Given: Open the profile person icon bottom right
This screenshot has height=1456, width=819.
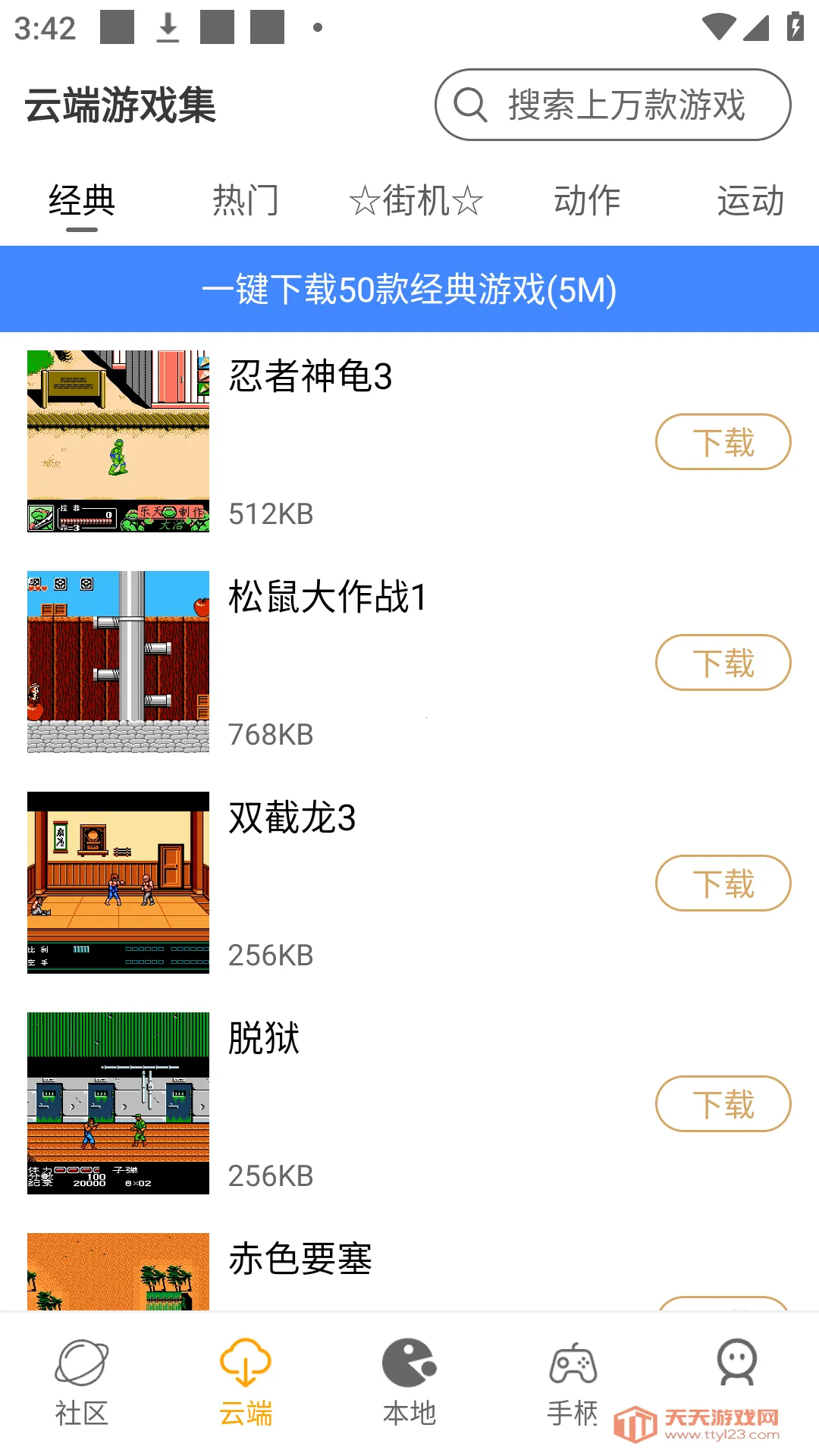Looking at the screenshot, I should coord(736,1380).
